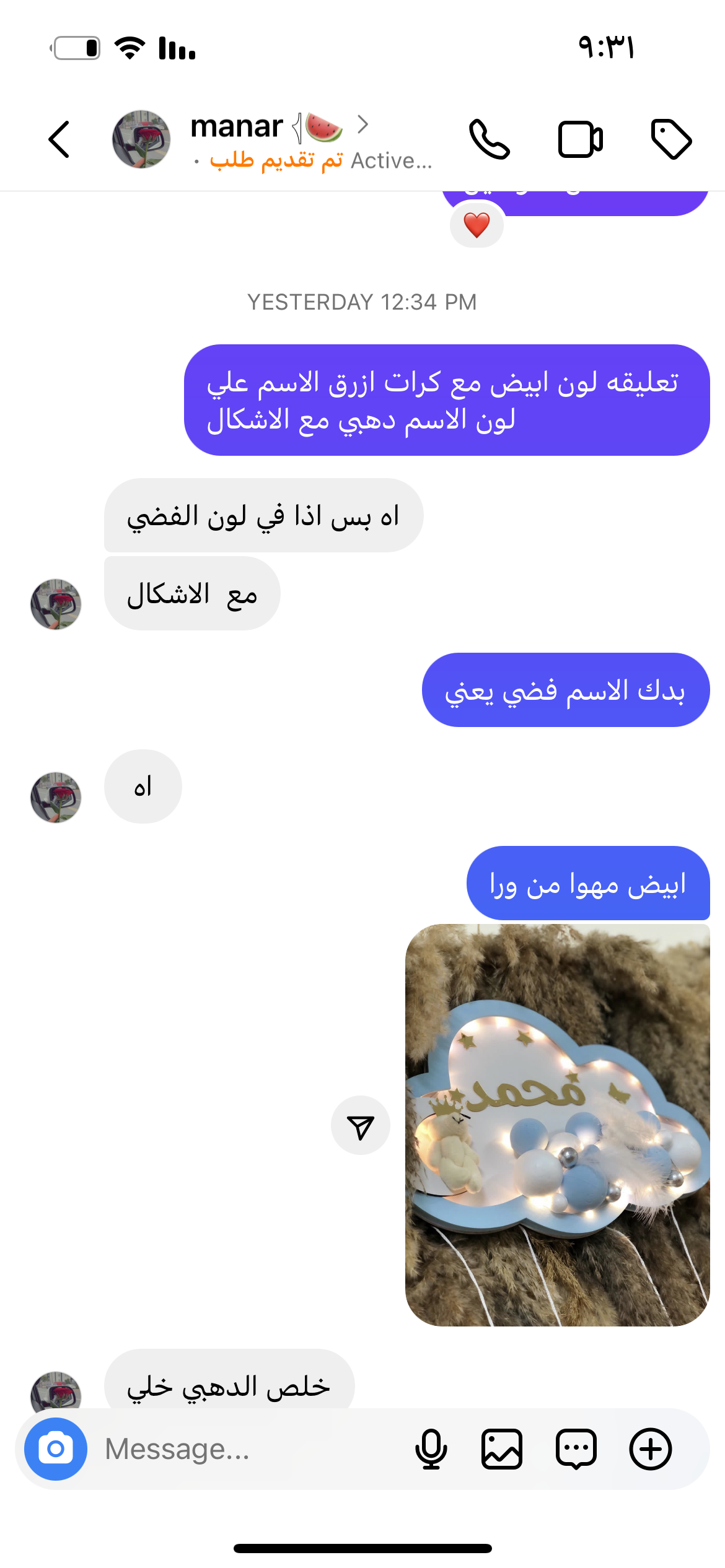Viewport: 725px width, 1568px height.
Task: Open the label tag options
Action: click(671, 139)
